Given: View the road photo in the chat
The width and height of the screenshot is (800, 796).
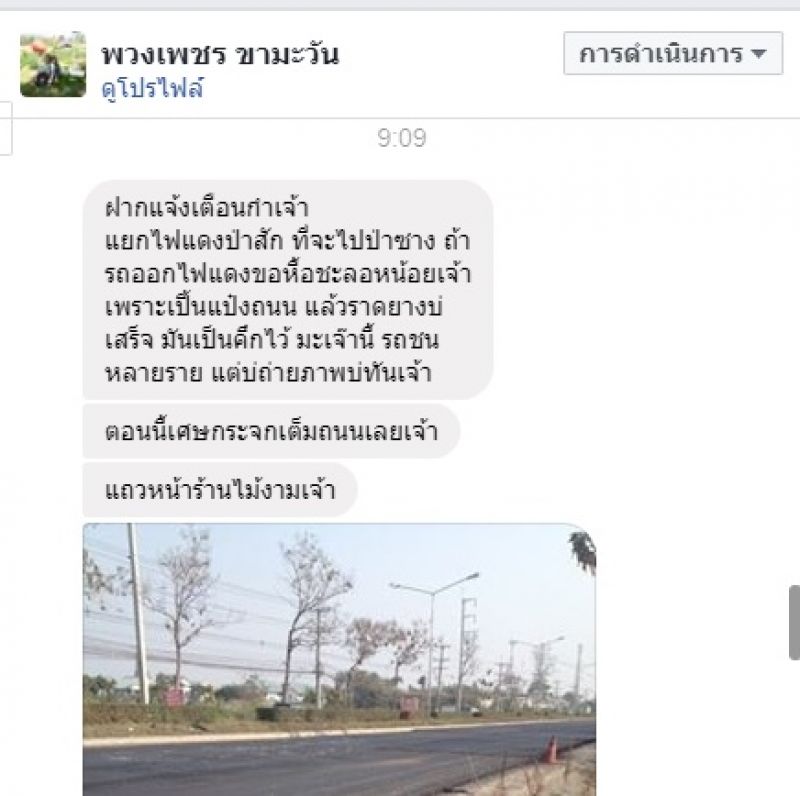Looking at the screenshot, I should (x=339, y=658).
